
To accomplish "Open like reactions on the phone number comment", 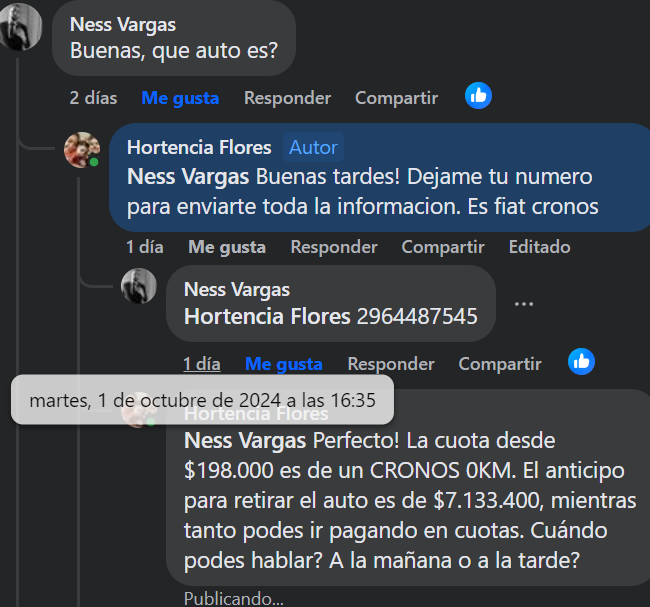I will click(581, 362).
